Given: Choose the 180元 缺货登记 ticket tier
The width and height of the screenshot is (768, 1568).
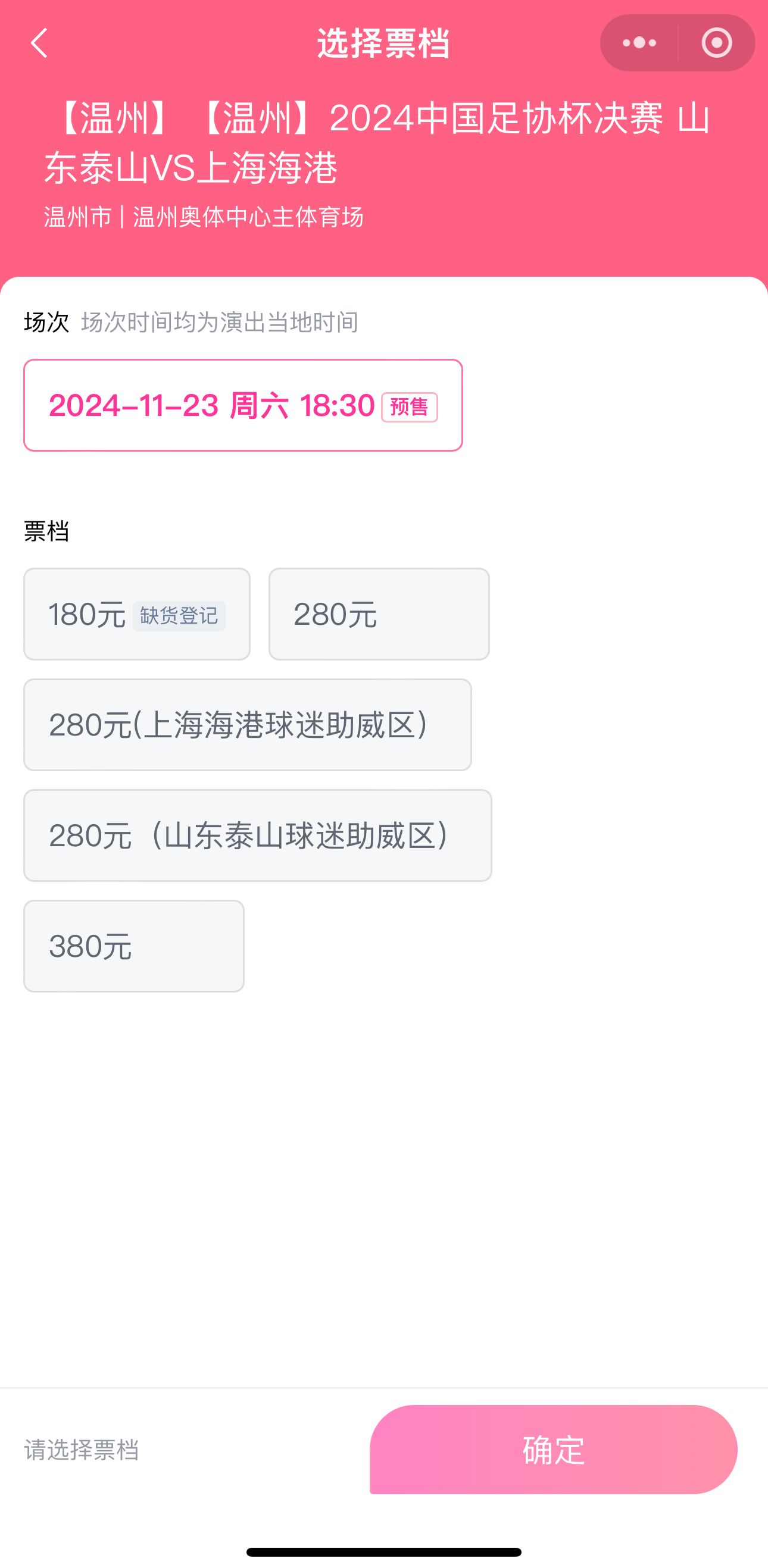Looking at the screenshot, I should click(x=136, y=614).
